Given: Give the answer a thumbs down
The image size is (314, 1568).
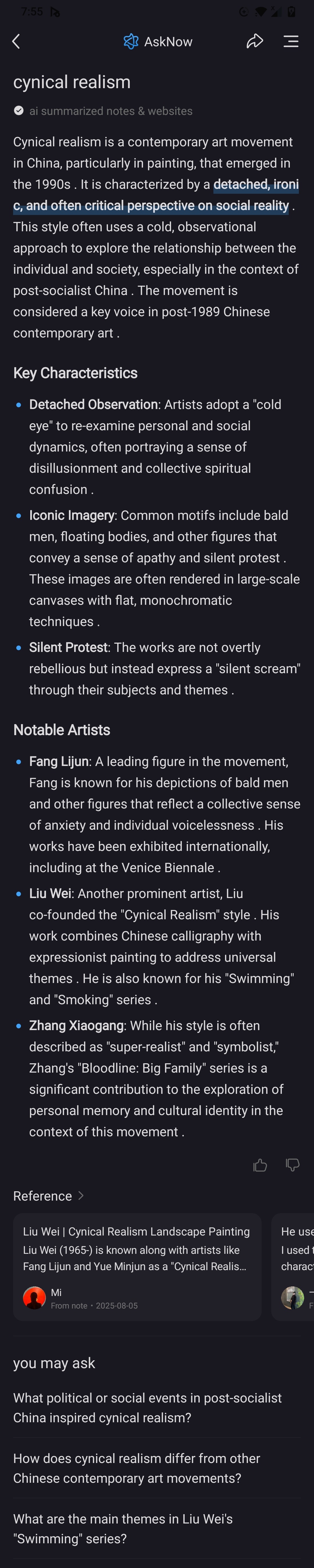Looking at the screenshot, I should point(292,1165).
